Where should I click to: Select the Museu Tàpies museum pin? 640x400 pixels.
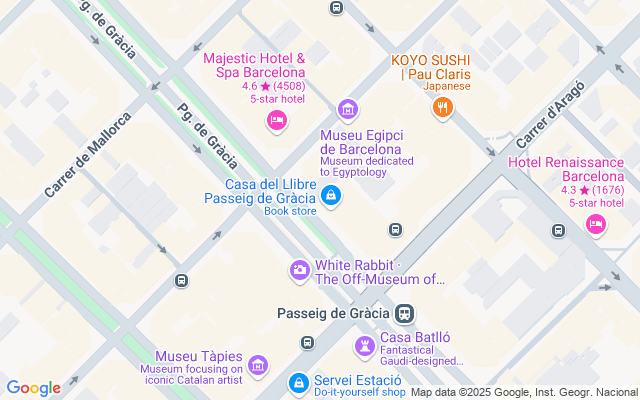pos(258,366)
